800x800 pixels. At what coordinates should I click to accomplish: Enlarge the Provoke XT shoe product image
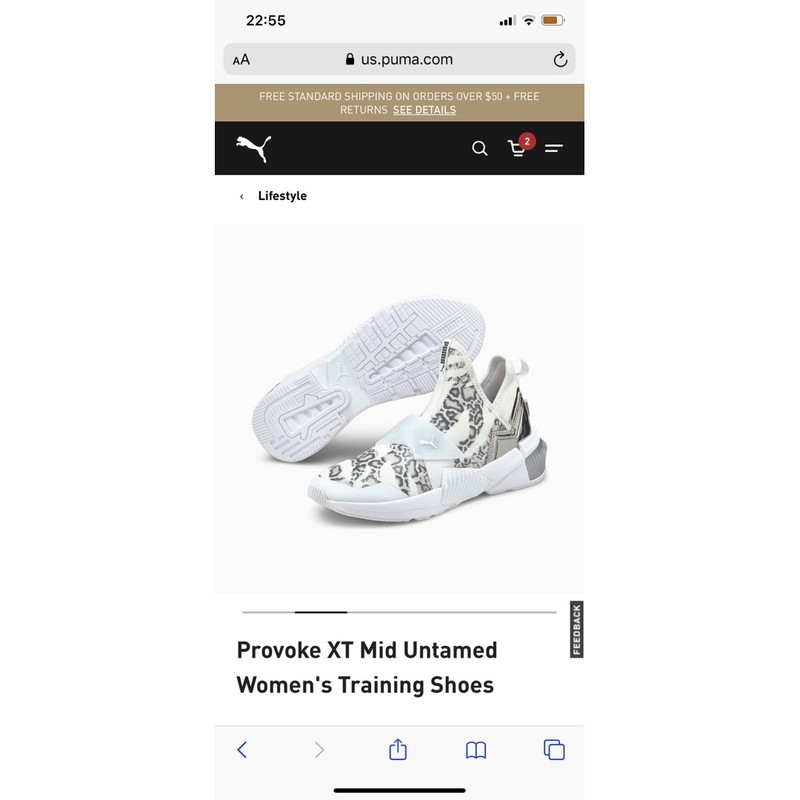[x=399, y=408]
